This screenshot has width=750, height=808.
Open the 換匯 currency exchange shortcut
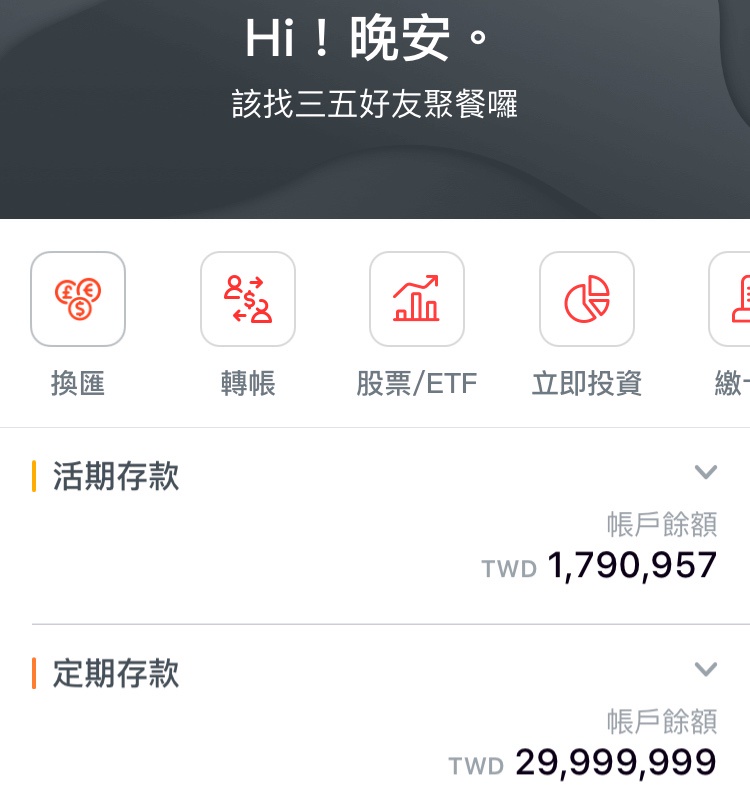point(78,299)
